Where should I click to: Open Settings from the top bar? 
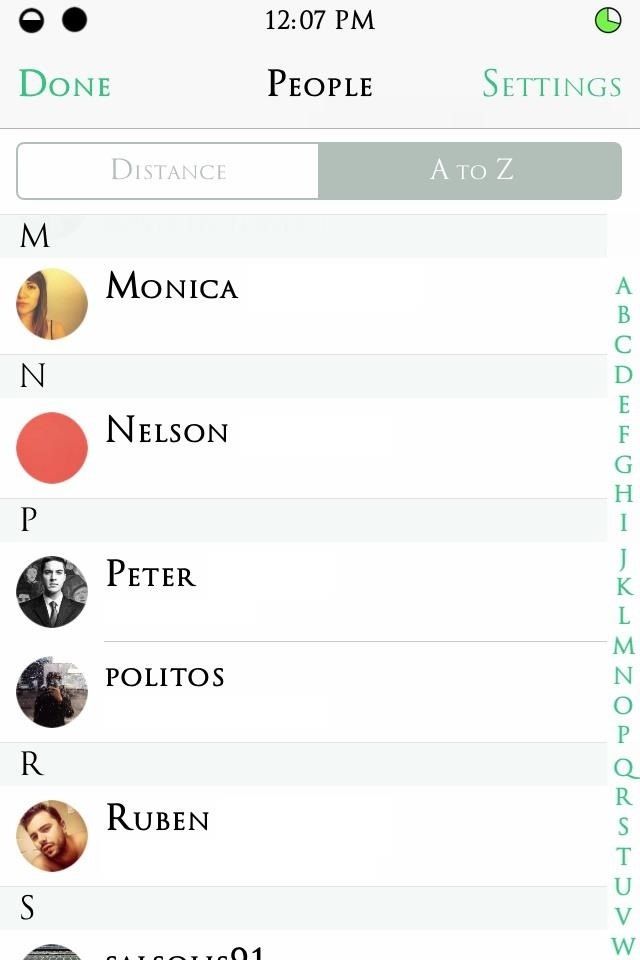[551, 85]
